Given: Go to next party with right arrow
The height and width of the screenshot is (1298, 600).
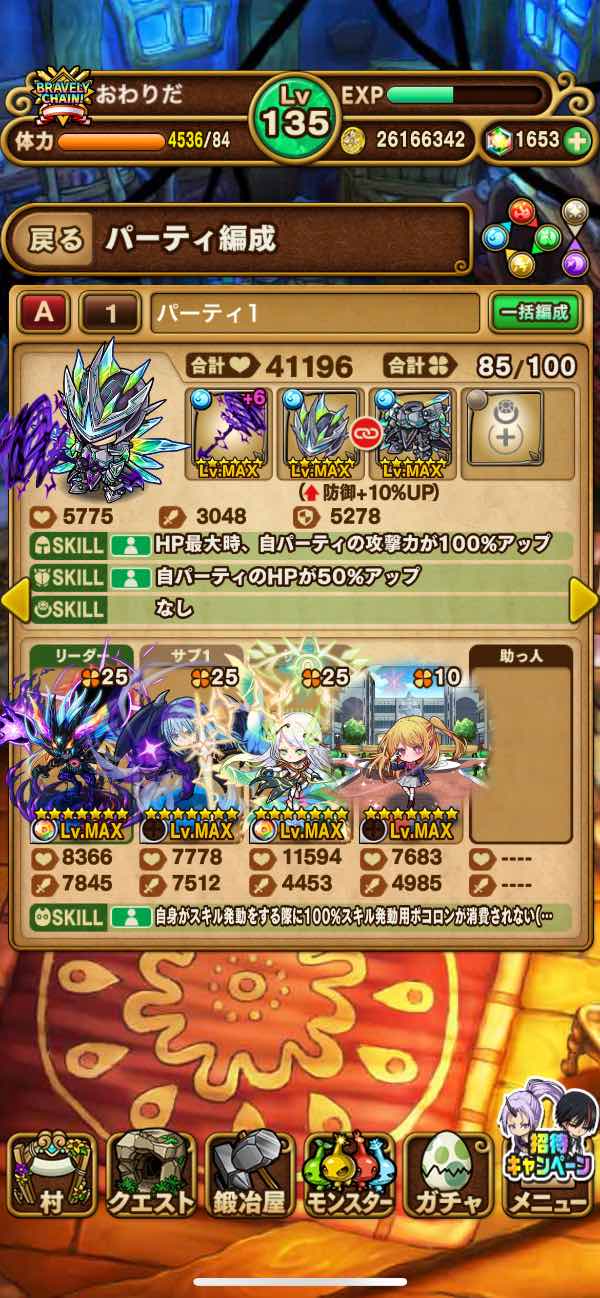Looking at the screenshot, I should (583, 598).
